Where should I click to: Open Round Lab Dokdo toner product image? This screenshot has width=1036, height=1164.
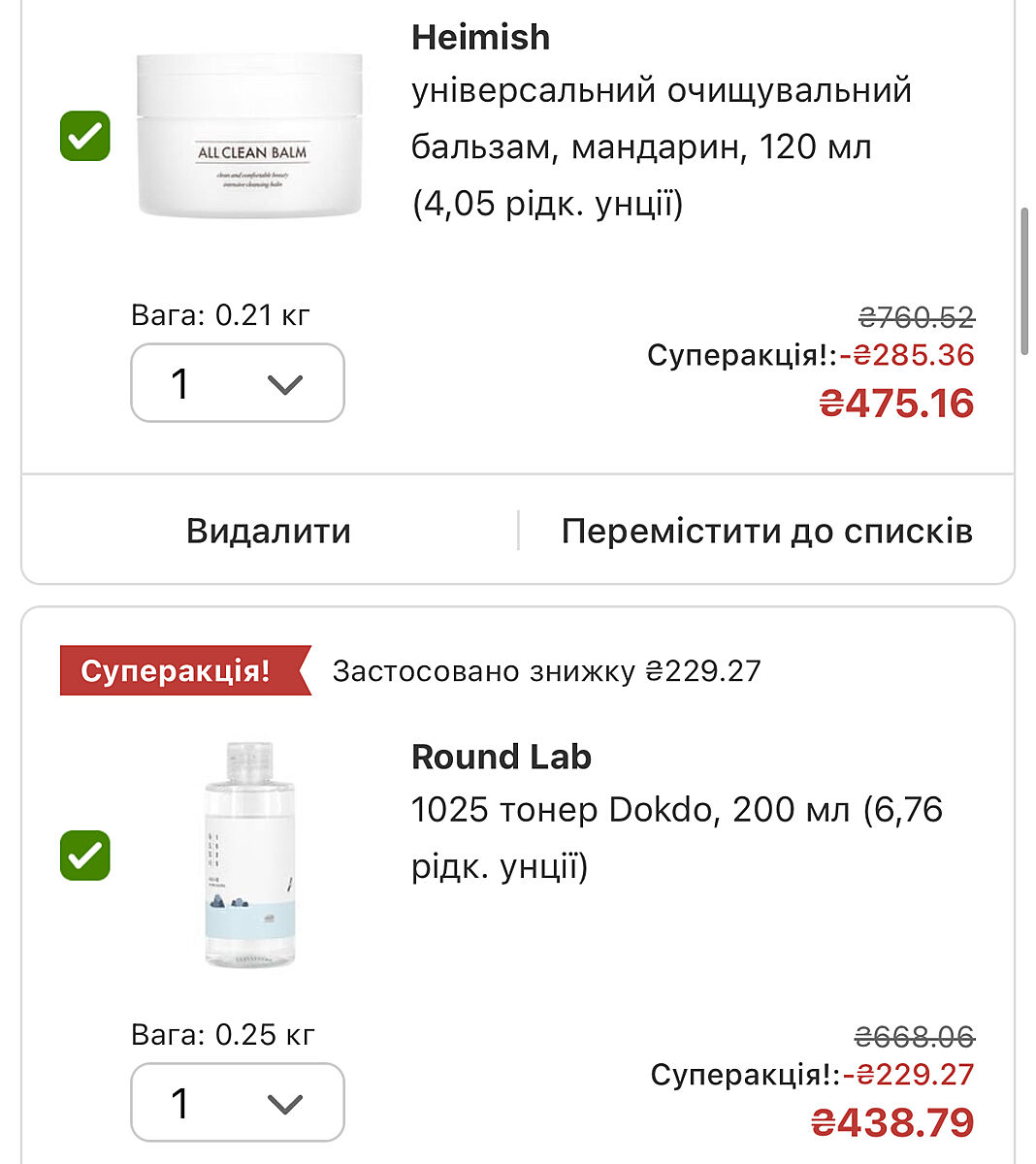(x=250, y=856)
